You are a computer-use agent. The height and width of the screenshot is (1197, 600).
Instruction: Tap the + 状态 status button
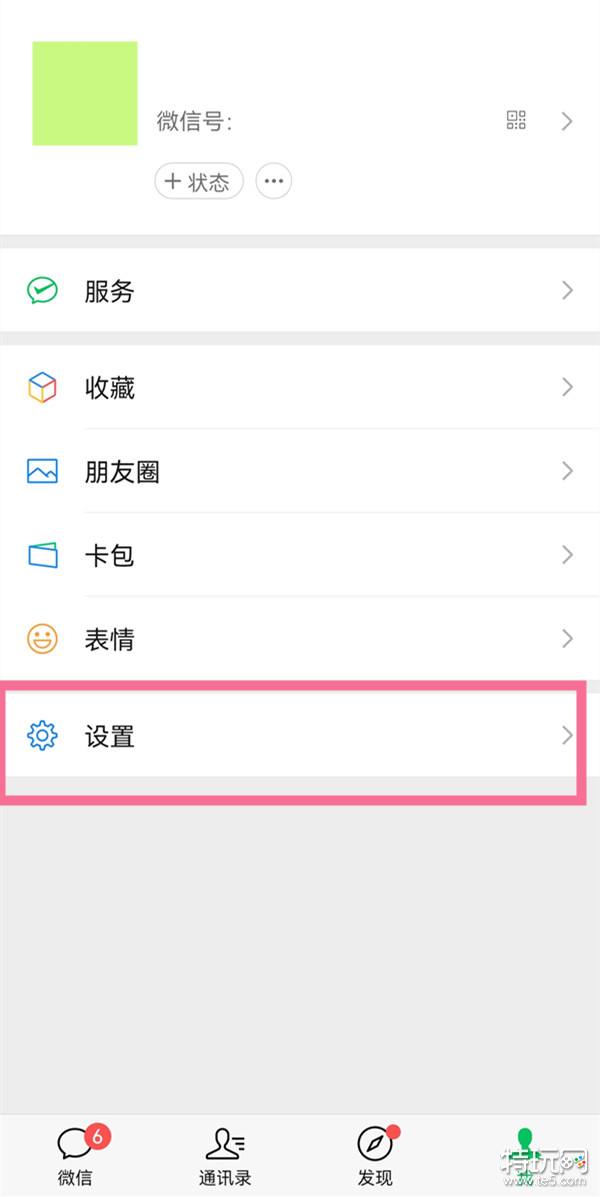point(199,182)
